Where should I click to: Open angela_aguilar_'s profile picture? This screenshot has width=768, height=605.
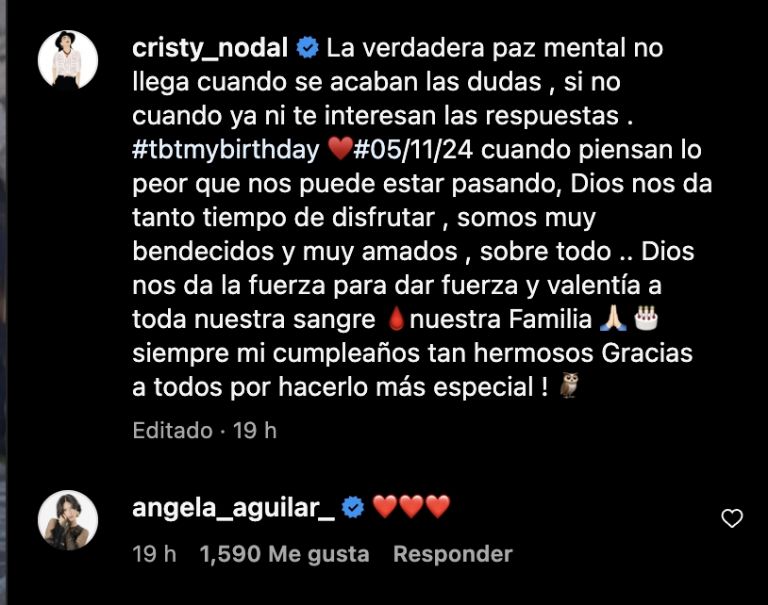click(x=68, y=520)
